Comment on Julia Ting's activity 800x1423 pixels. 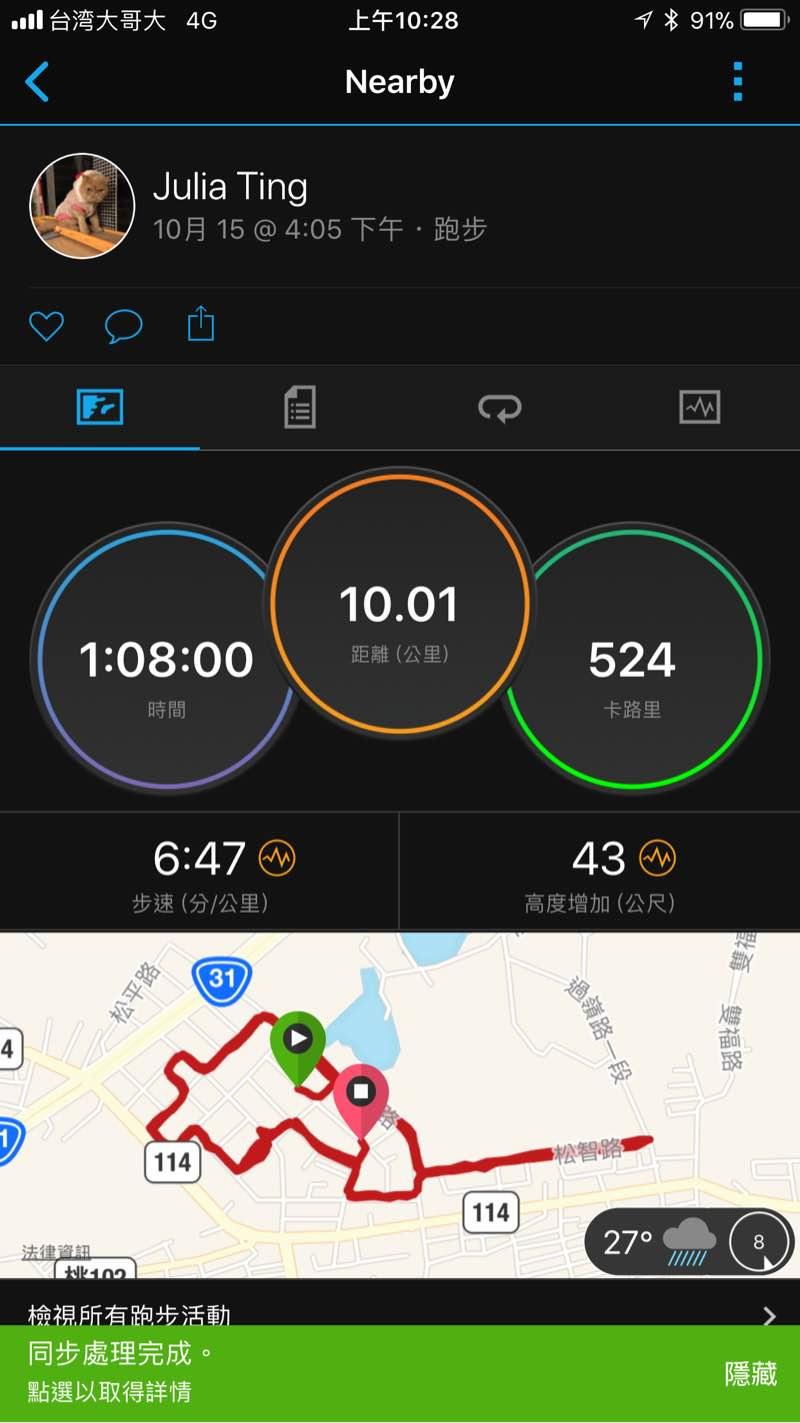(x=123, y=326)
